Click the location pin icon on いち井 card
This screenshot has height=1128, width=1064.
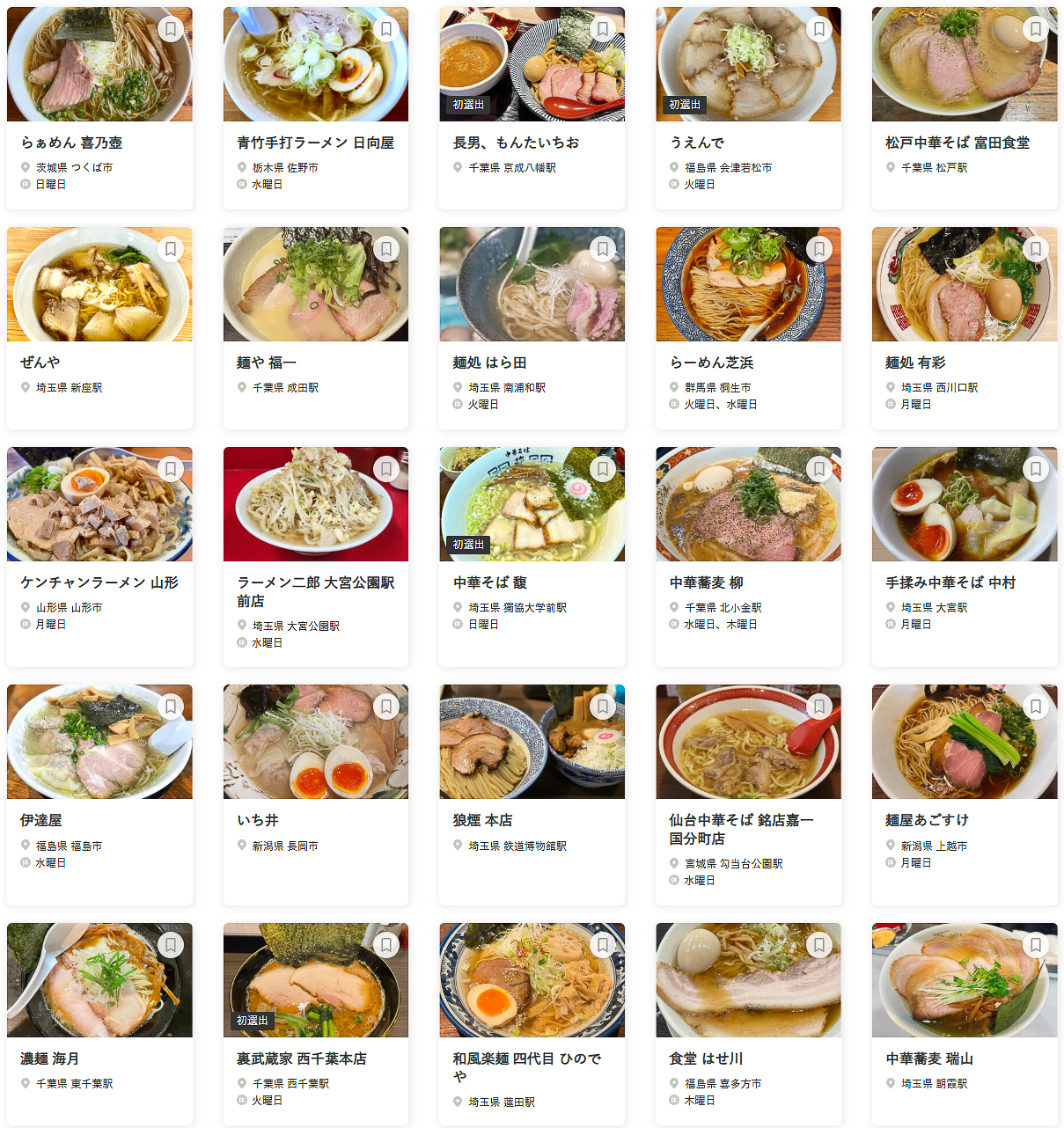click(240, 846)
